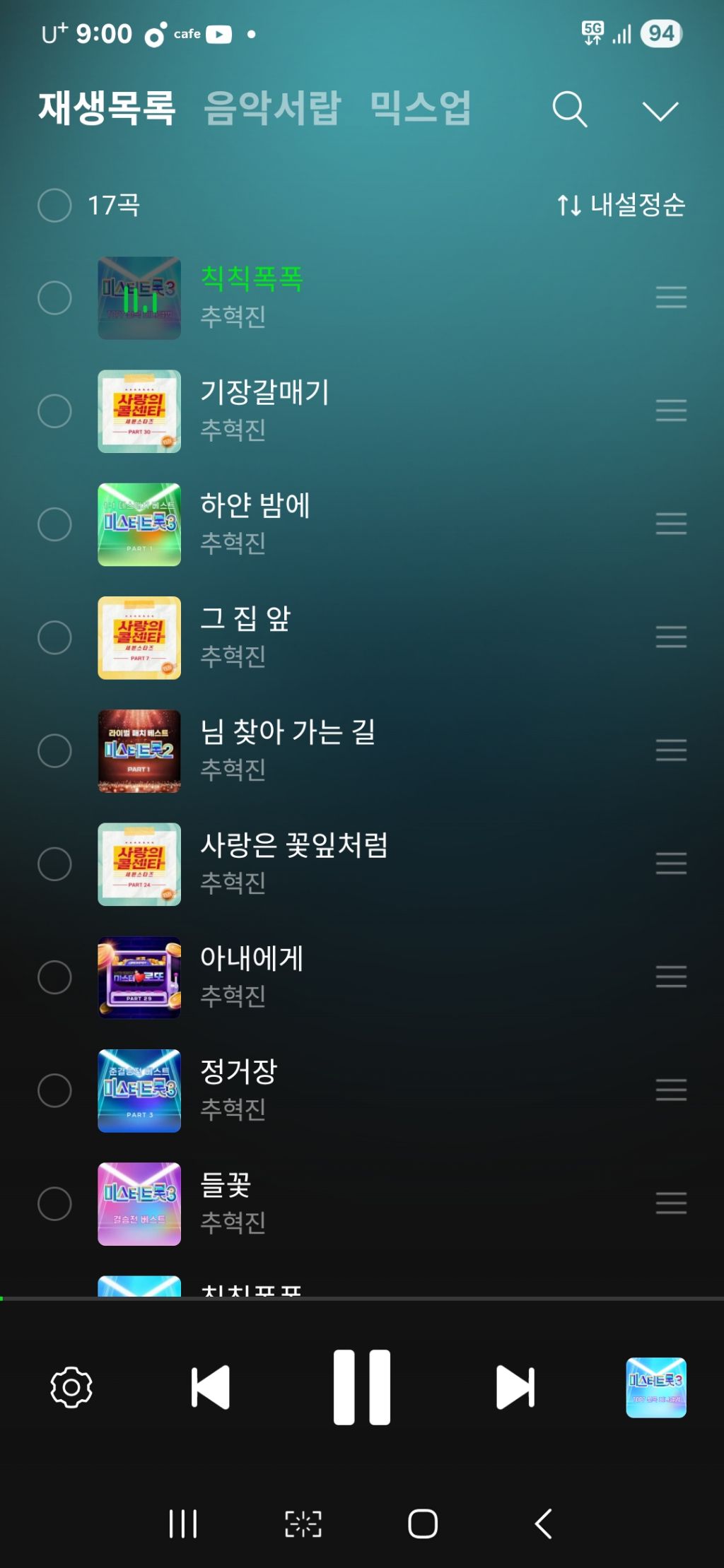The image size is (724, 1568).
Task: Select the checkbox for 그 집 앞
Action: pyautogui.click(x=54, y=637)
